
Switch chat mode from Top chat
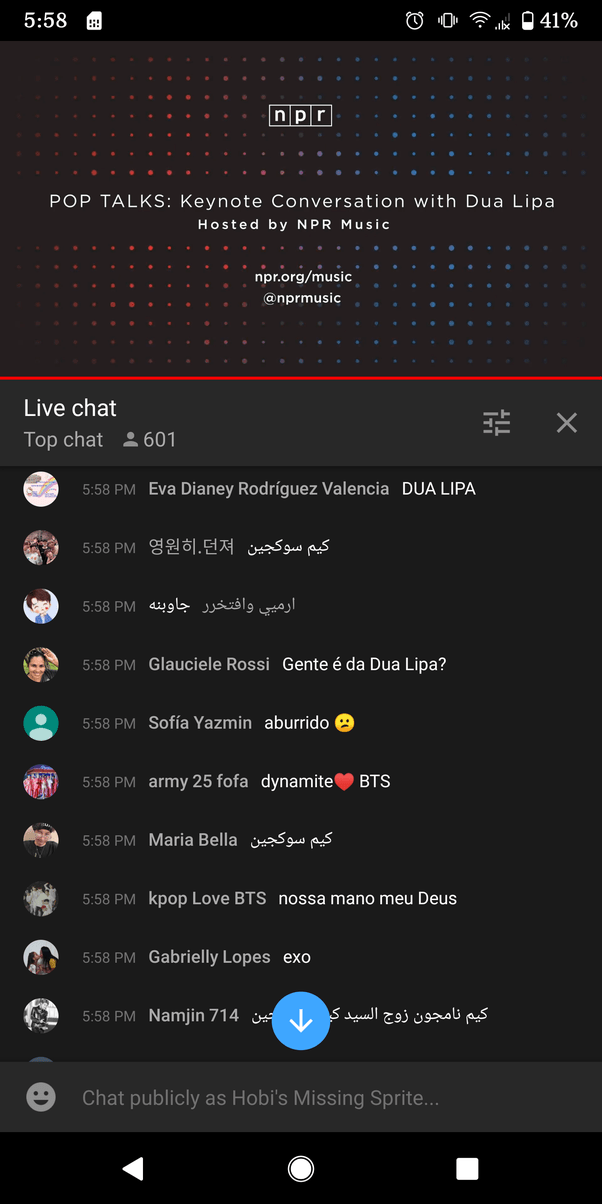(x=64, y=439)
